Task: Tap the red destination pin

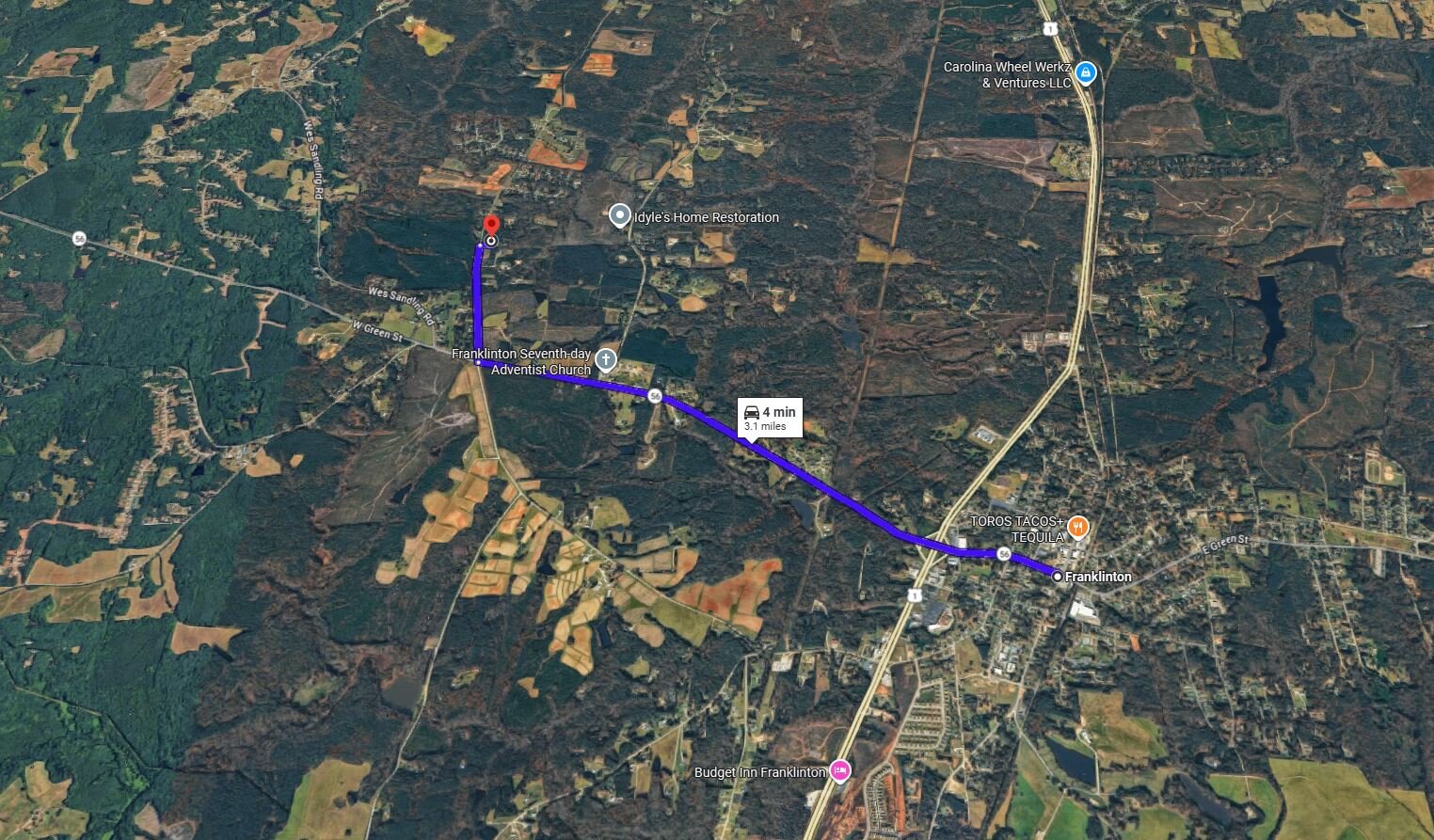Action: (x=490, y=227)
